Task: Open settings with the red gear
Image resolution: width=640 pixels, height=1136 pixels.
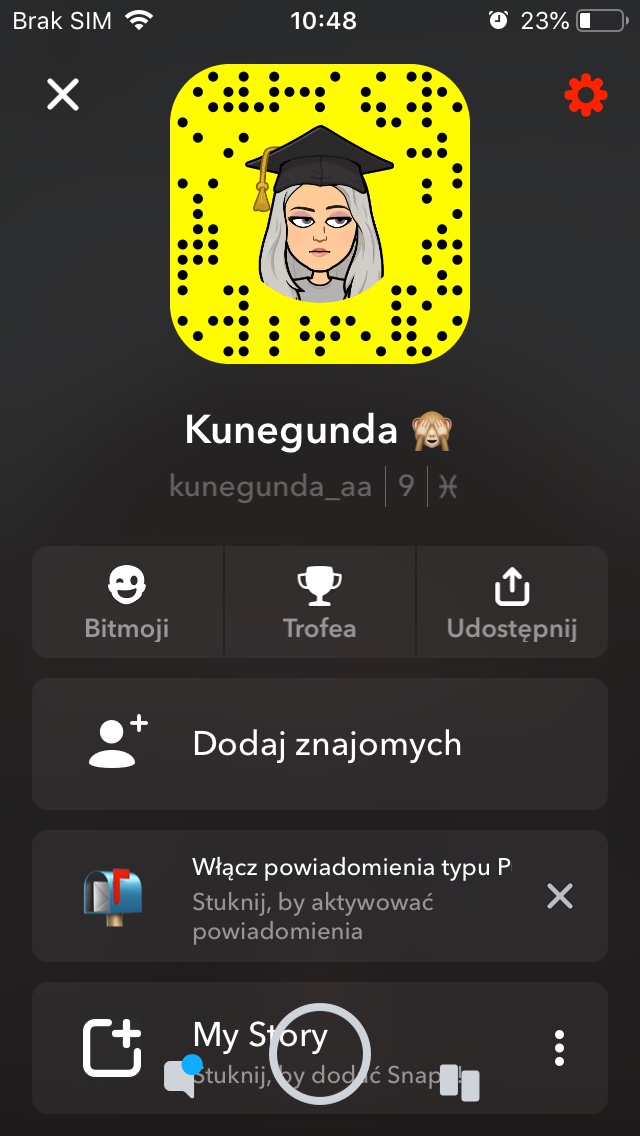Action: (585, 95)
